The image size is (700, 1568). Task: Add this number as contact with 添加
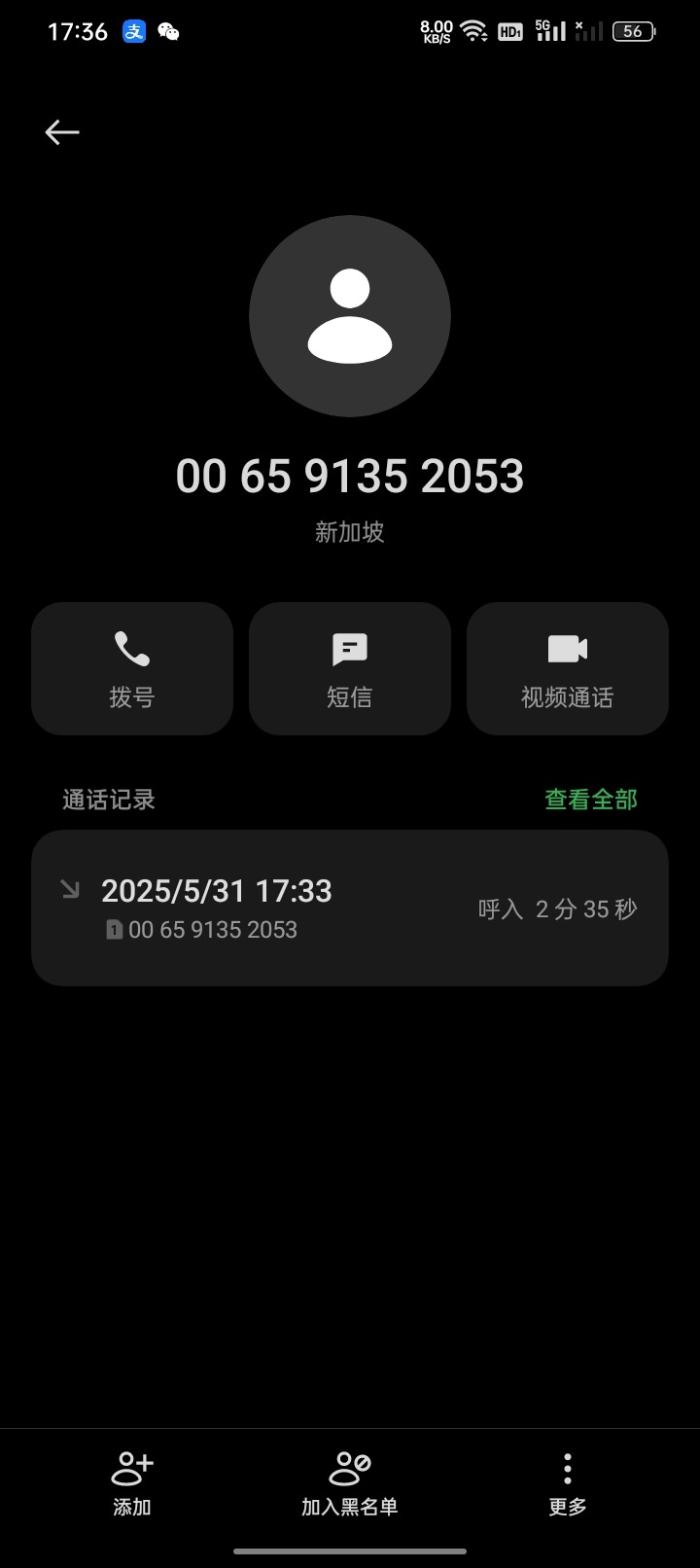tap(132, 1483)
